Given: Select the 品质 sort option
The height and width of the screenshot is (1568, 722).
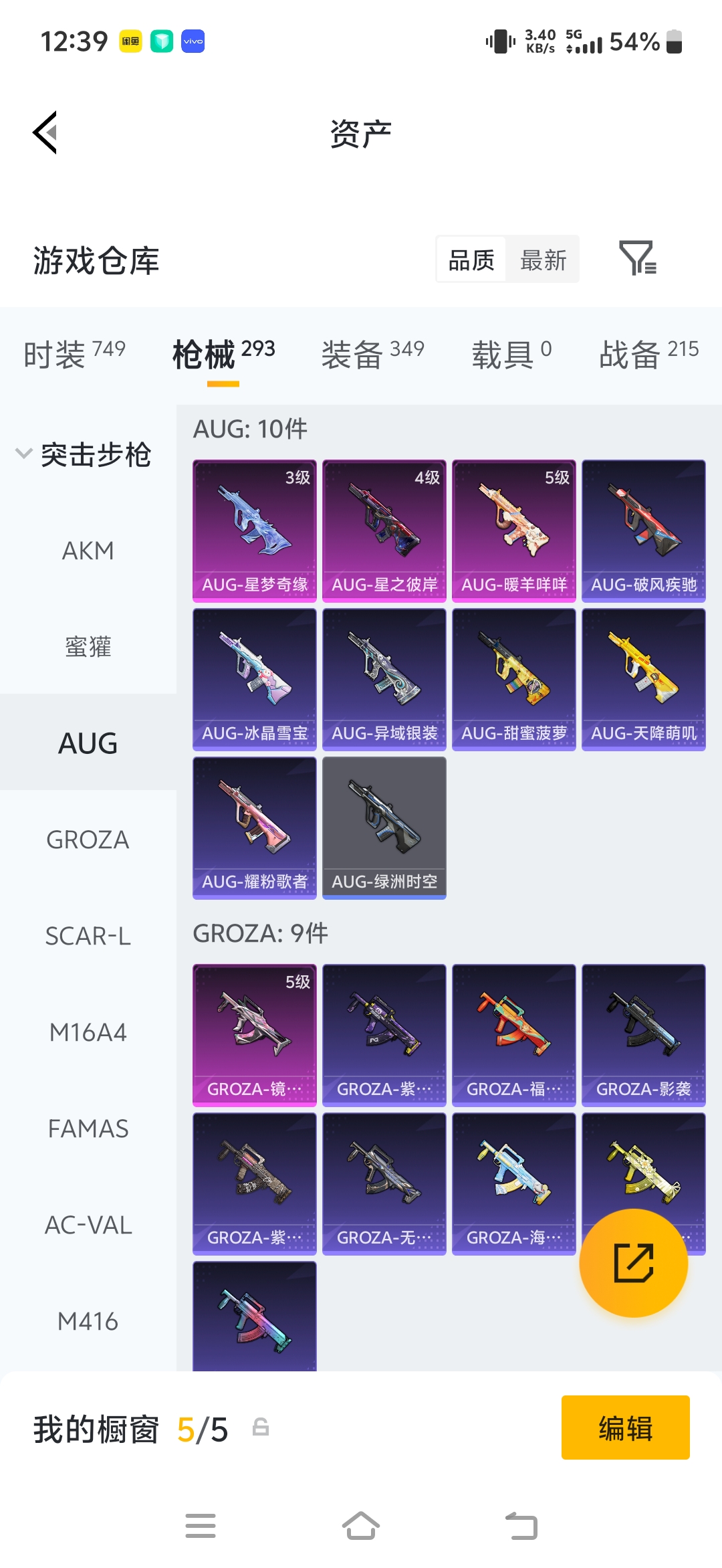Looking at the screenshot, I should click(471, 260).
